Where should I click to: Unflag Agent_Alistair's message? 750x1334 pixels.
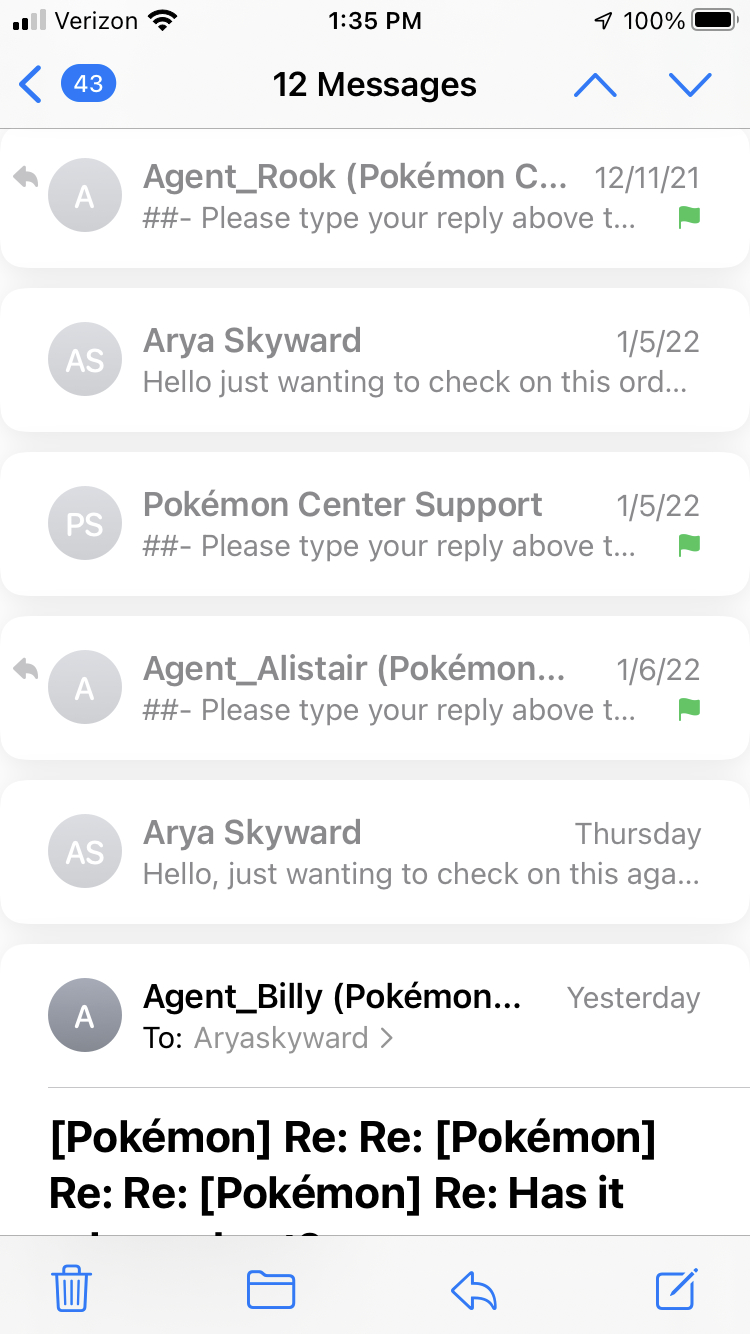click(687, 711)
